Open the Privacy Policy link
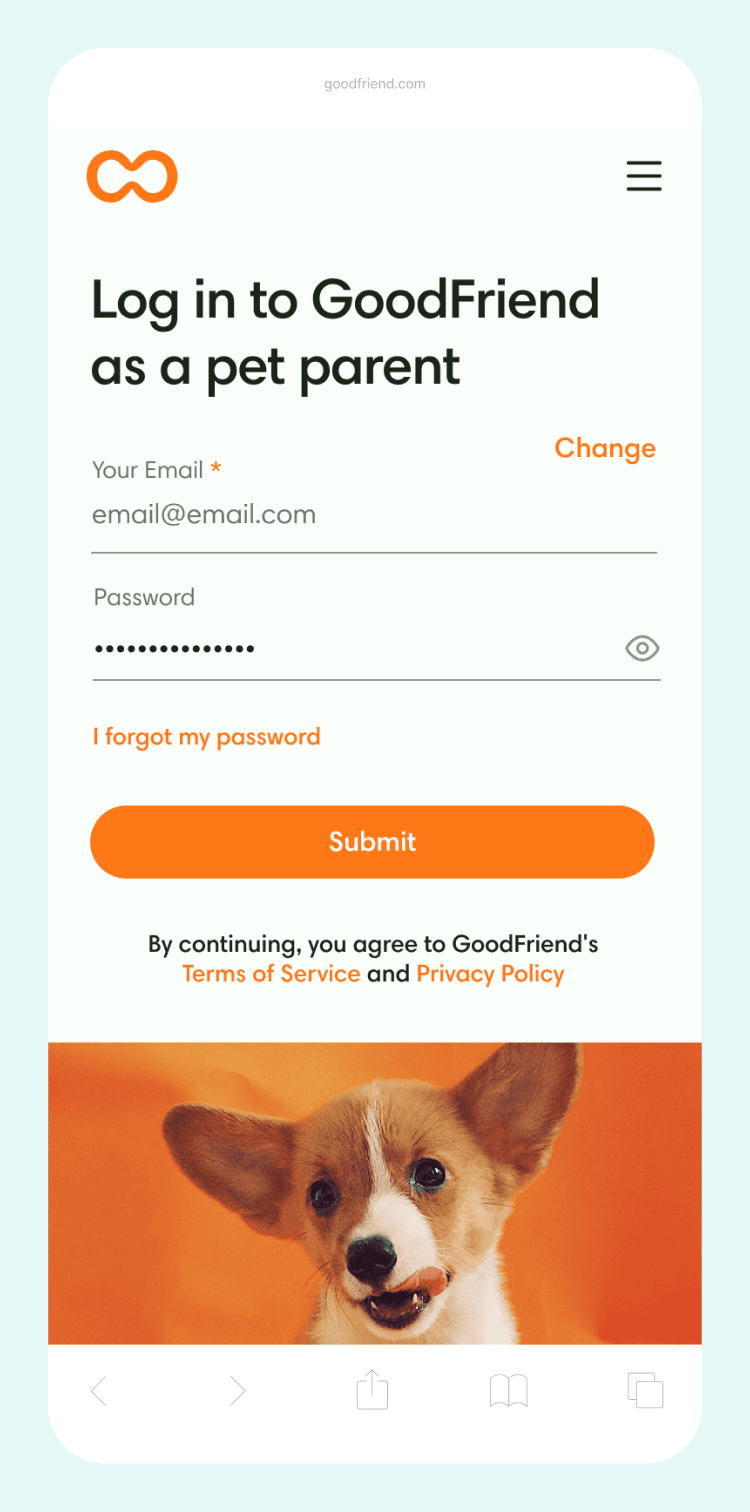The height and width of the screenshot is (1512, 750). [x=490, y=974]
